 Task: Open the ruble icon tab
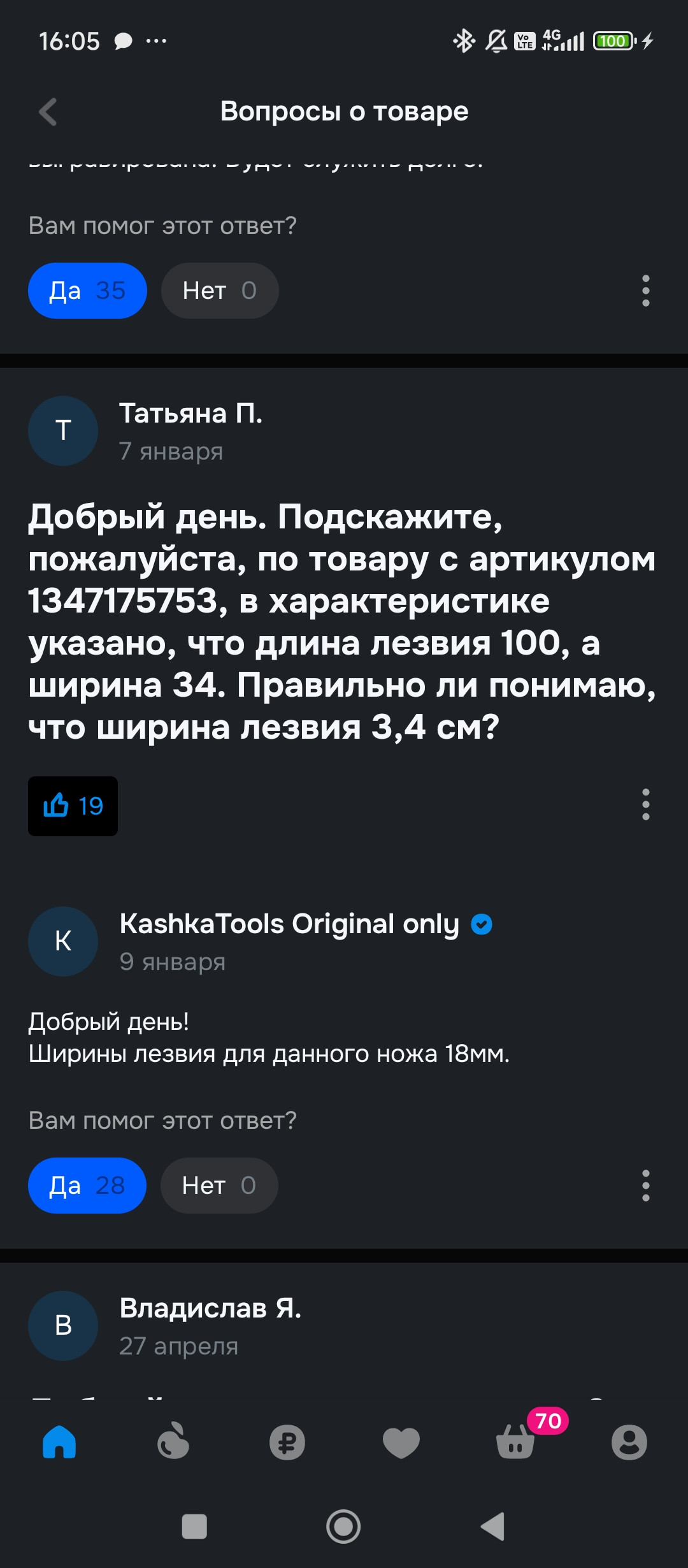click(287, 1442)
